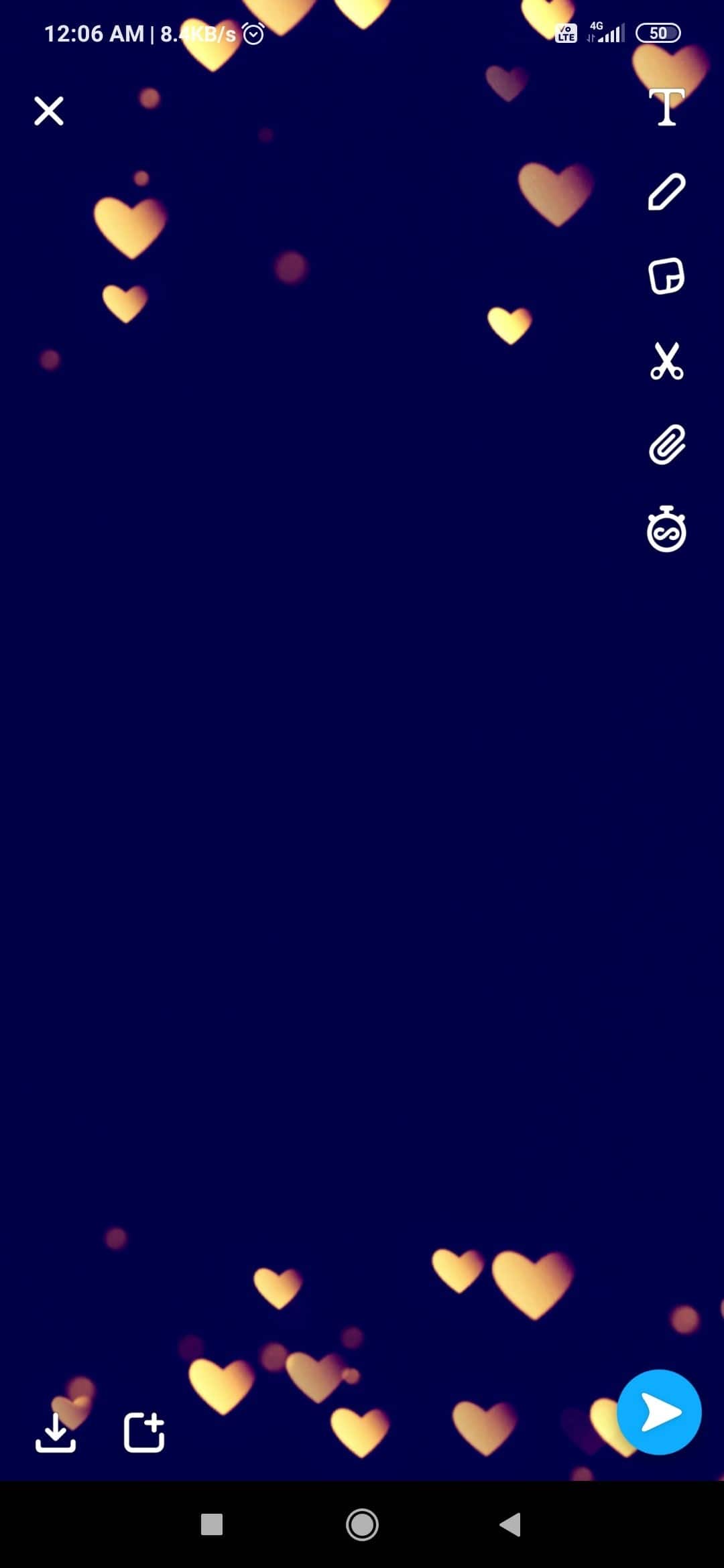Screen dimensions: 724x1568
Task: Open the snap timer settings
Action: tap(666, 529)
